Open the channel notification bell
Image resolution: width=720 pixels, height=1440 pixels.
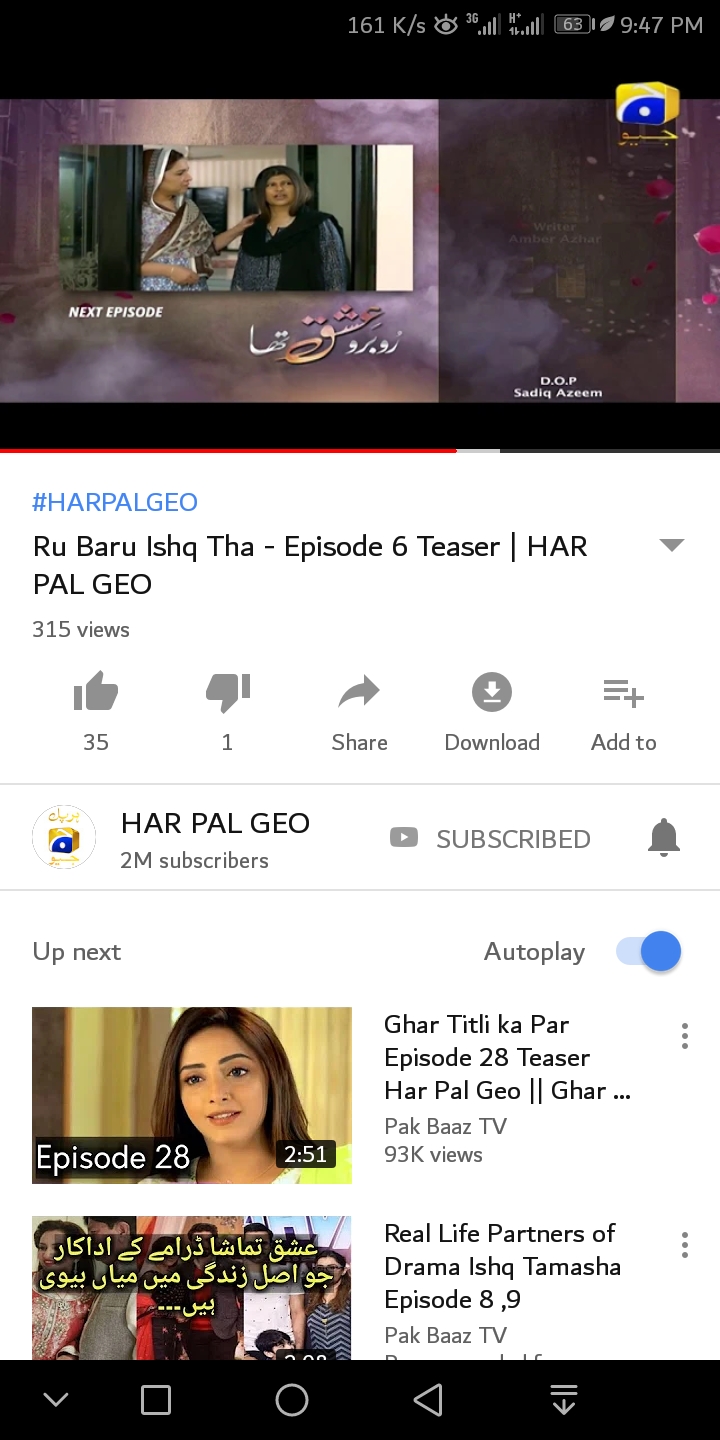click(664, 838)
